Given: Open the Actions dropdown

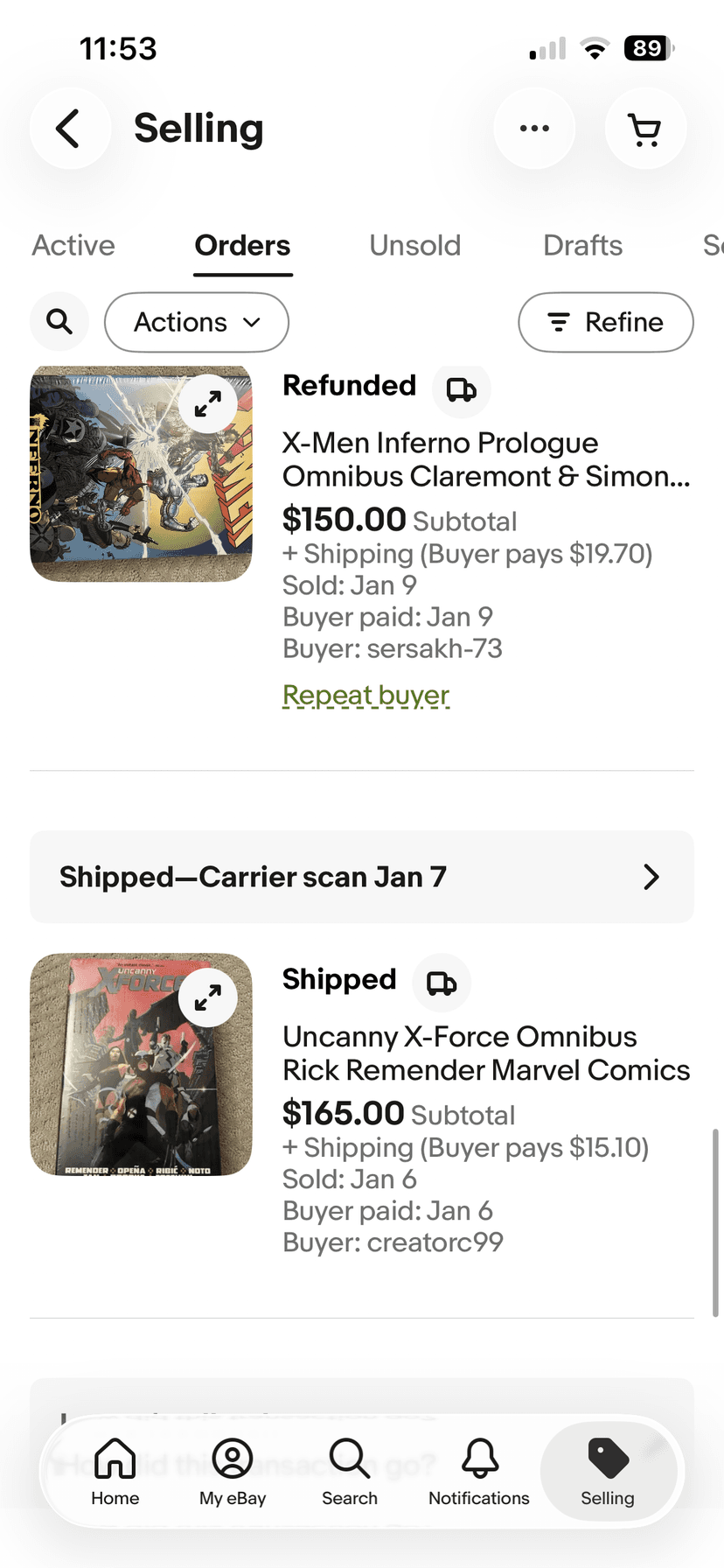Looking at the screenshot, I should pyautogui.click(x=196, y=322).
